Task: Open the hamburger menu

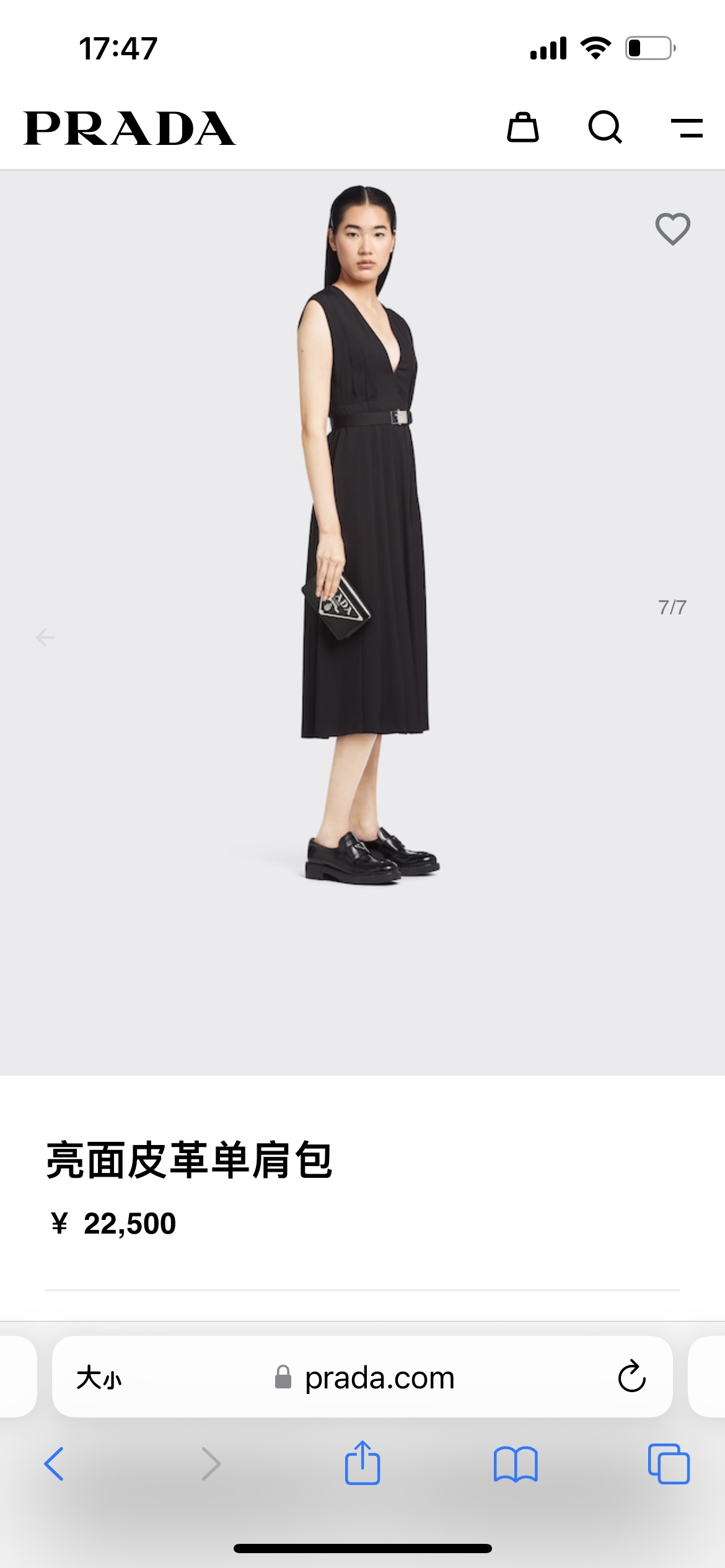Action: 687,128
